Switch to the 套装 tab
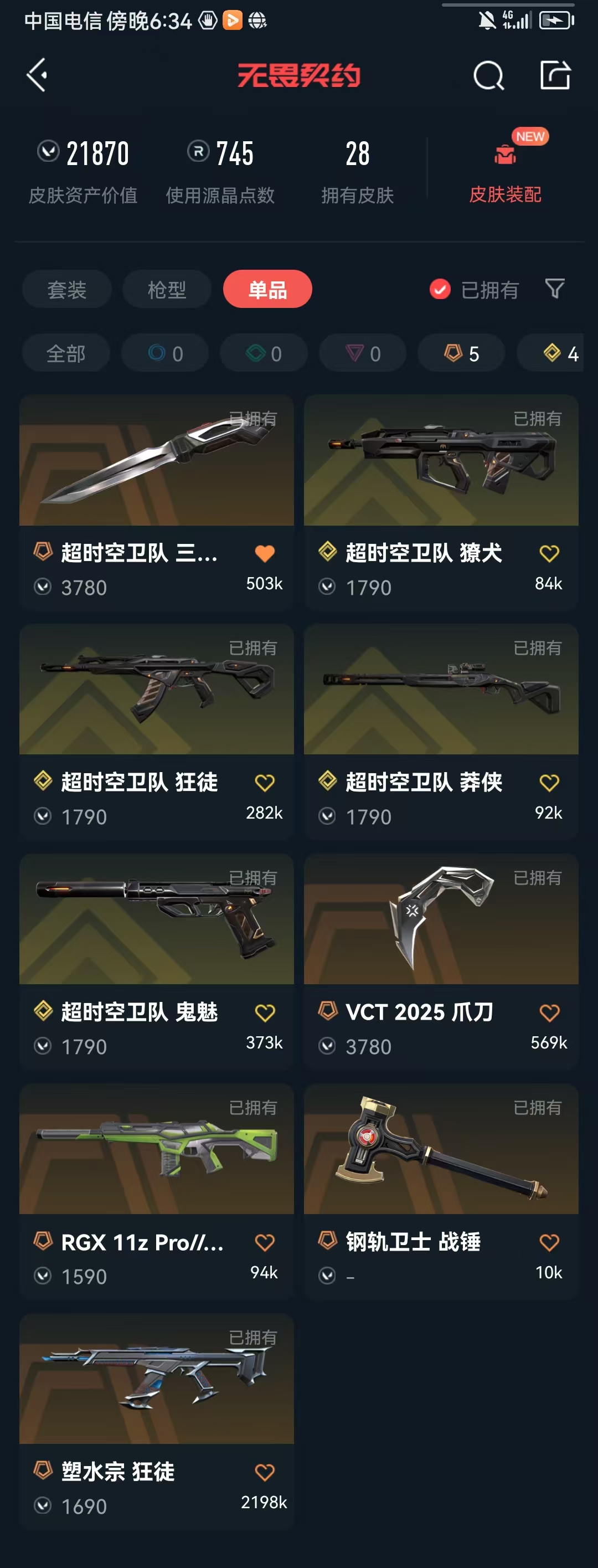This screenshot has width=598, height=1568. pos(67,289)
